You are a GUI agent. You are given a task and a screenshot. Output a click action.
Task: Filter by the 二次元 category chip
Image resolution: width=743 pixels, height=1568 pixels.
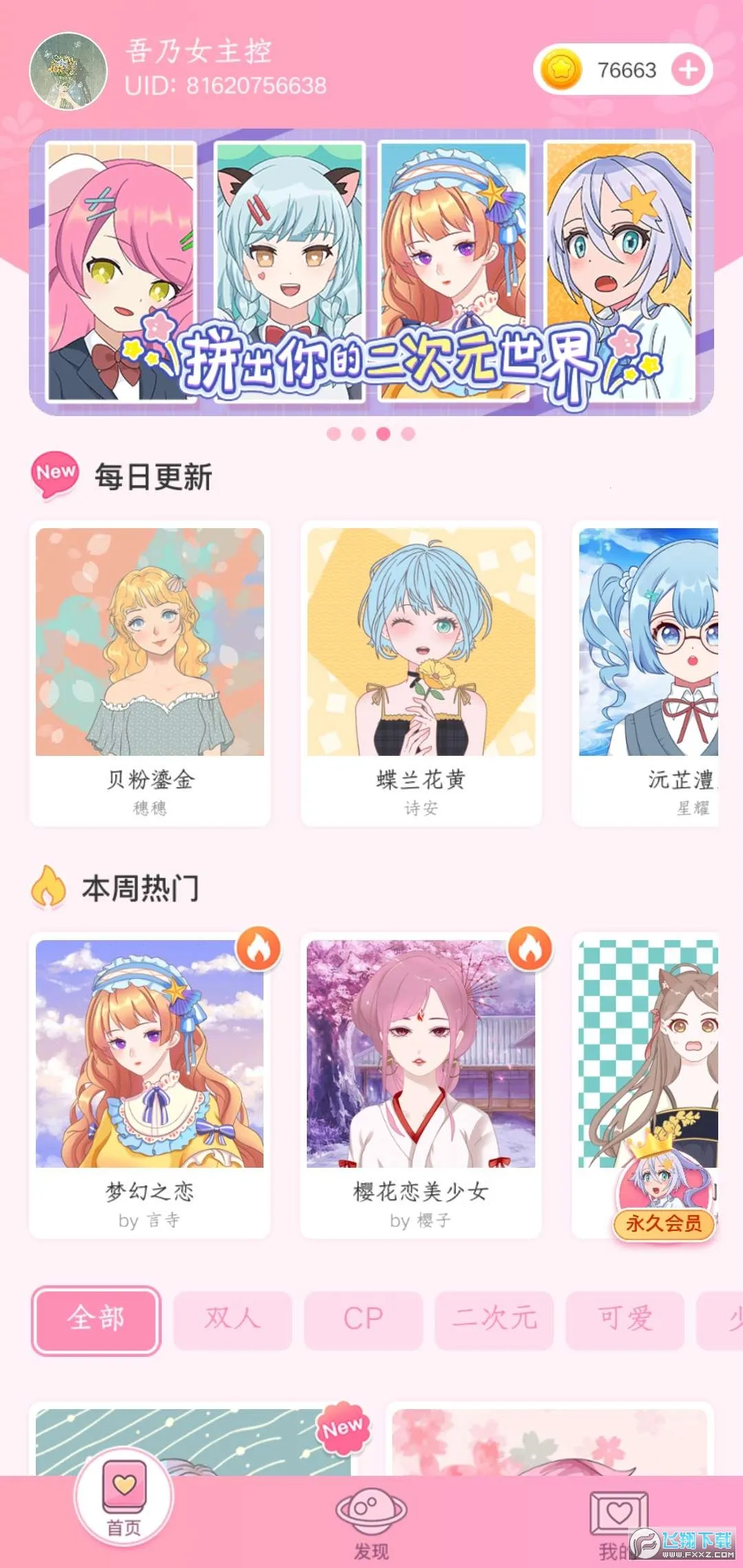(494, 1320)
